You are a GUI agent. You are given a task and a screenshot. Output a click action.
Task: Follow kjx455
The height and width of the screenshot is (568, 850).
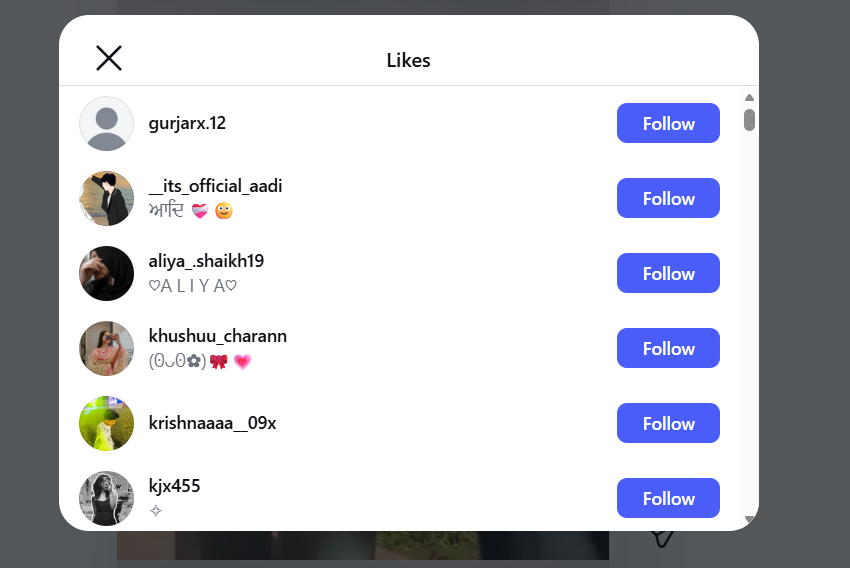point(668,498)
